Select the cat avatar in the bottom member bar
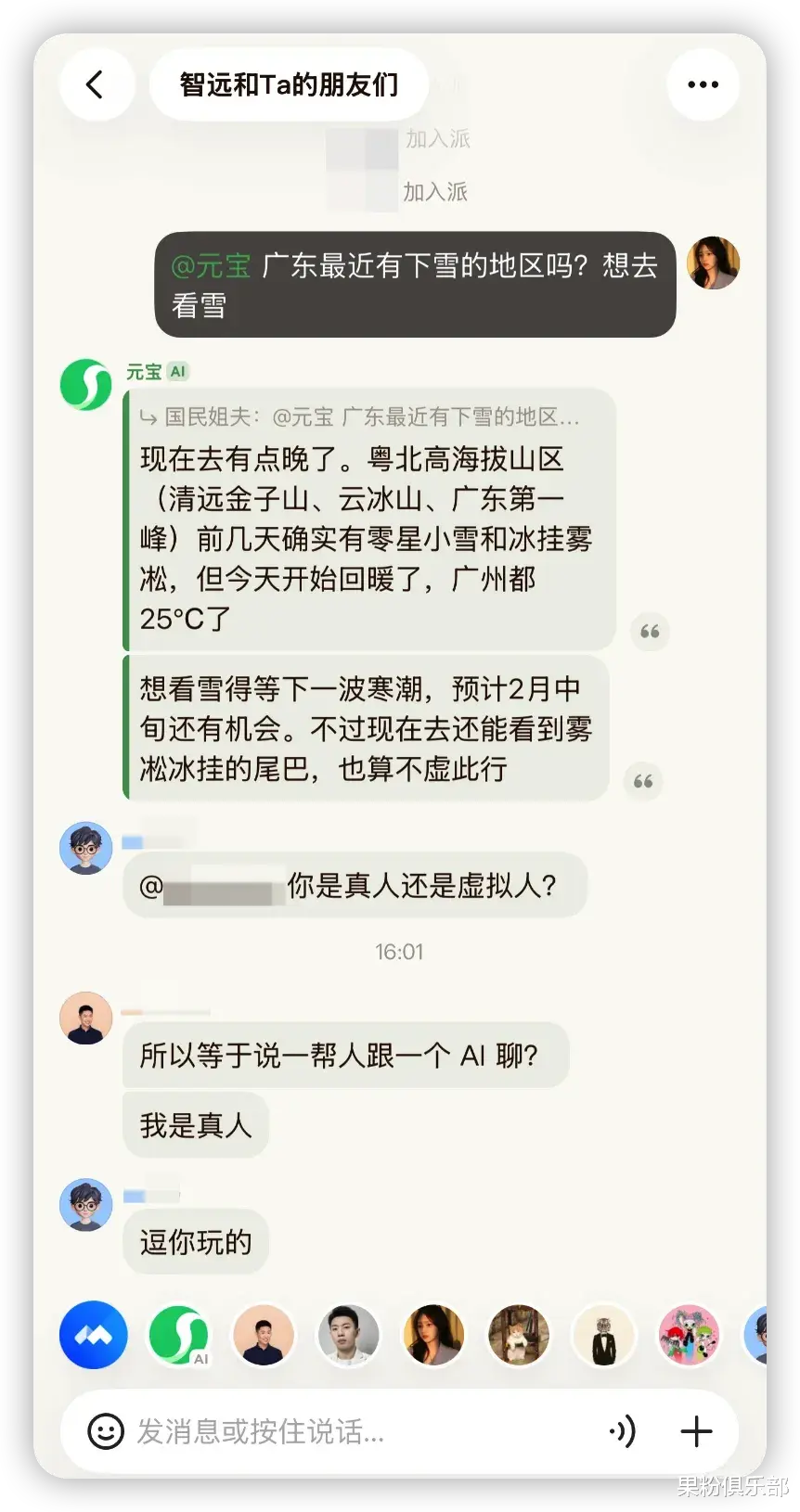The image size is (800, 1512). point(519,1336)
